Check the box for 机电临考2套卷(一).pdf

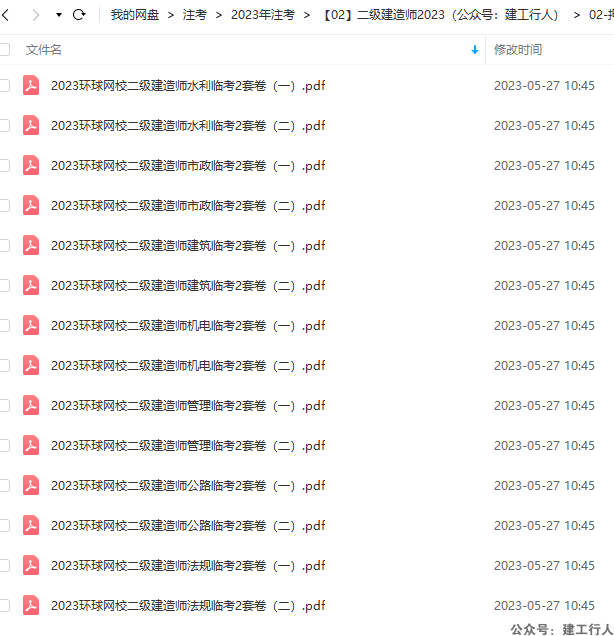pos(4,326)
